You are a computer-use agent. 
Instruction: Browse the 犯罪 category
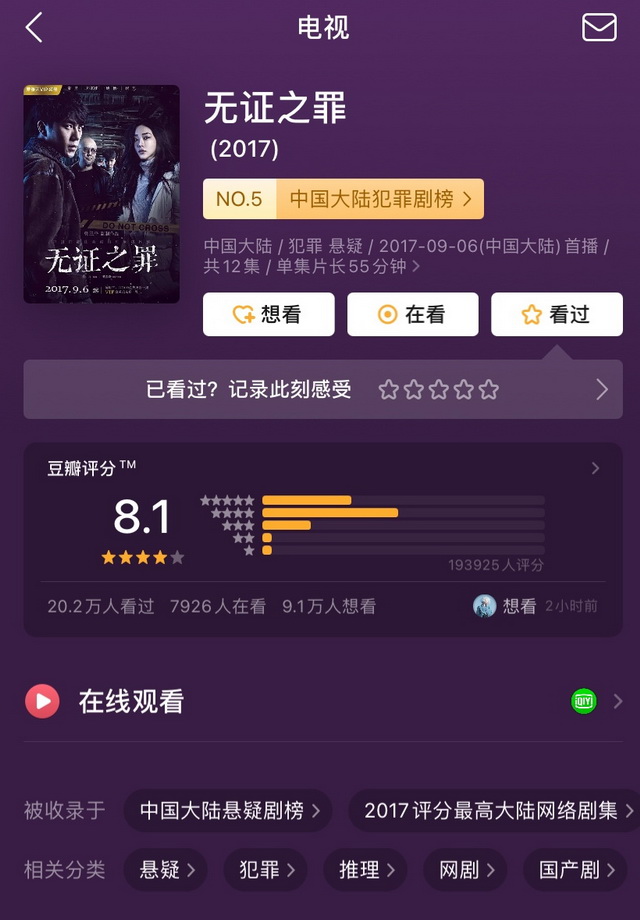[x=266, y=869]
